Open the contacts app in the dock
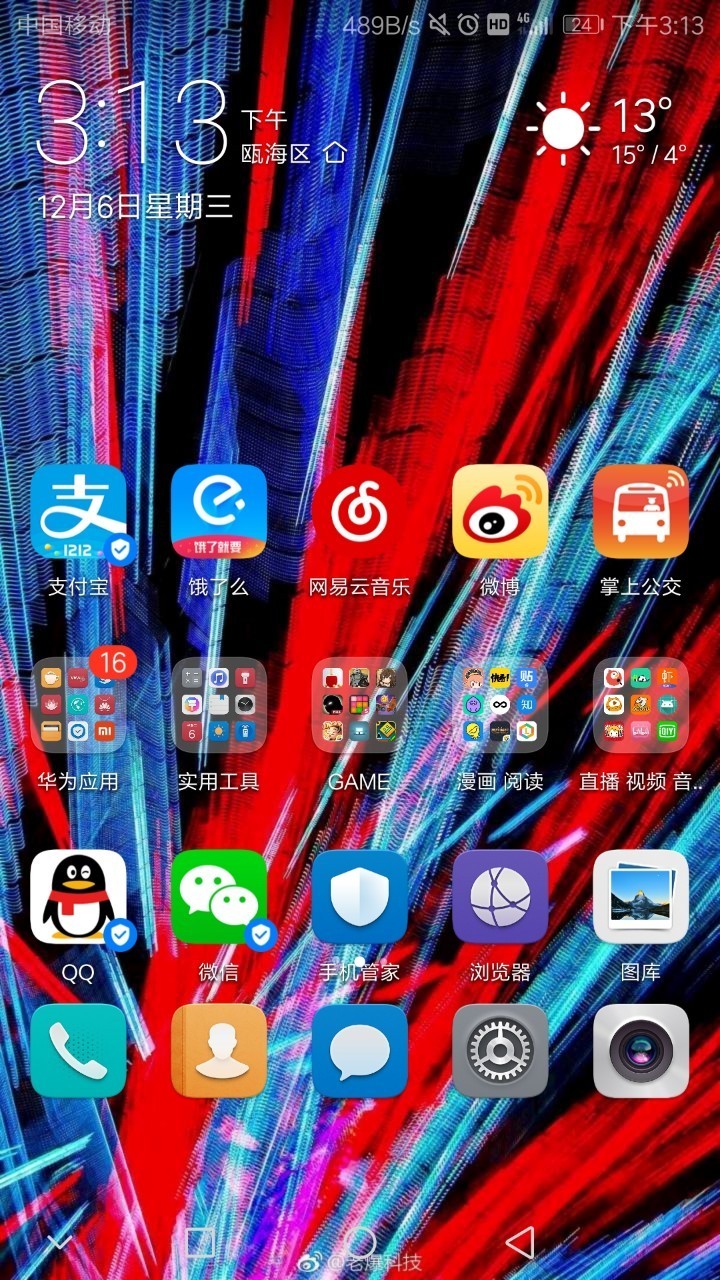The height and width of the screenshot is (1280, 720). (218, 1051)
